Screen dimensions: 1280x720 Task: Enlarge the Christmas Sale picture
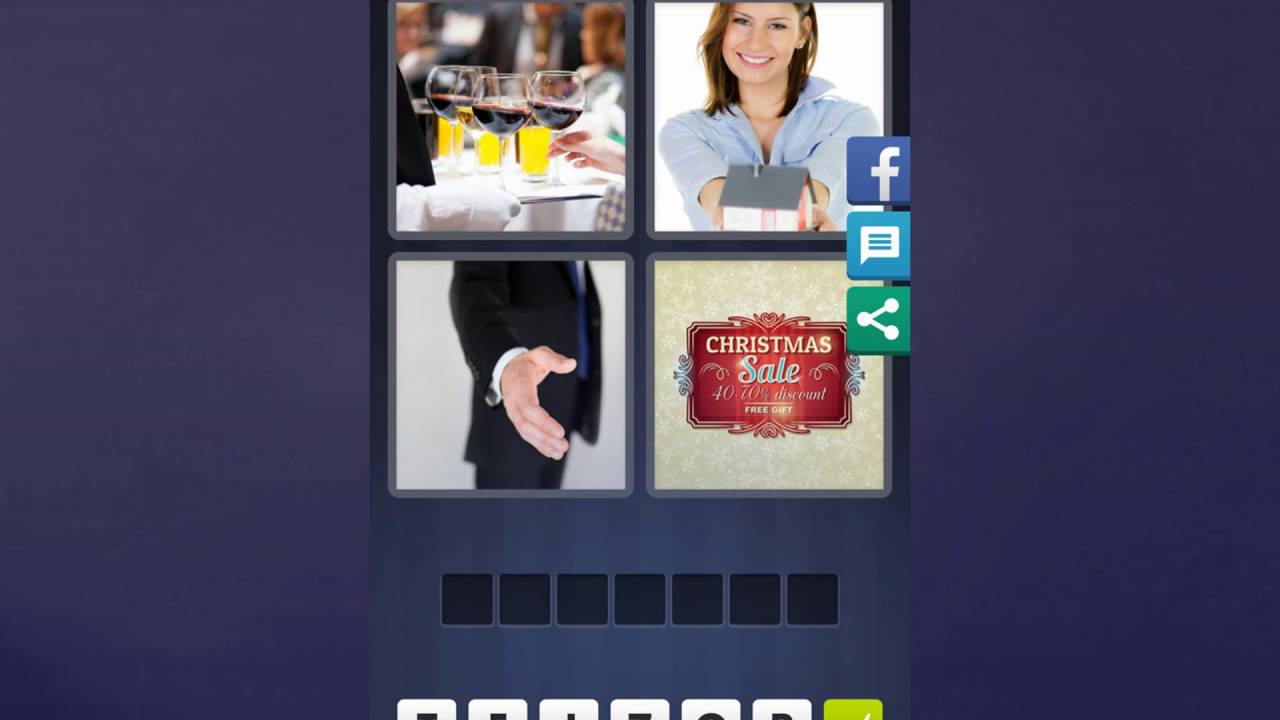(768, 375)
